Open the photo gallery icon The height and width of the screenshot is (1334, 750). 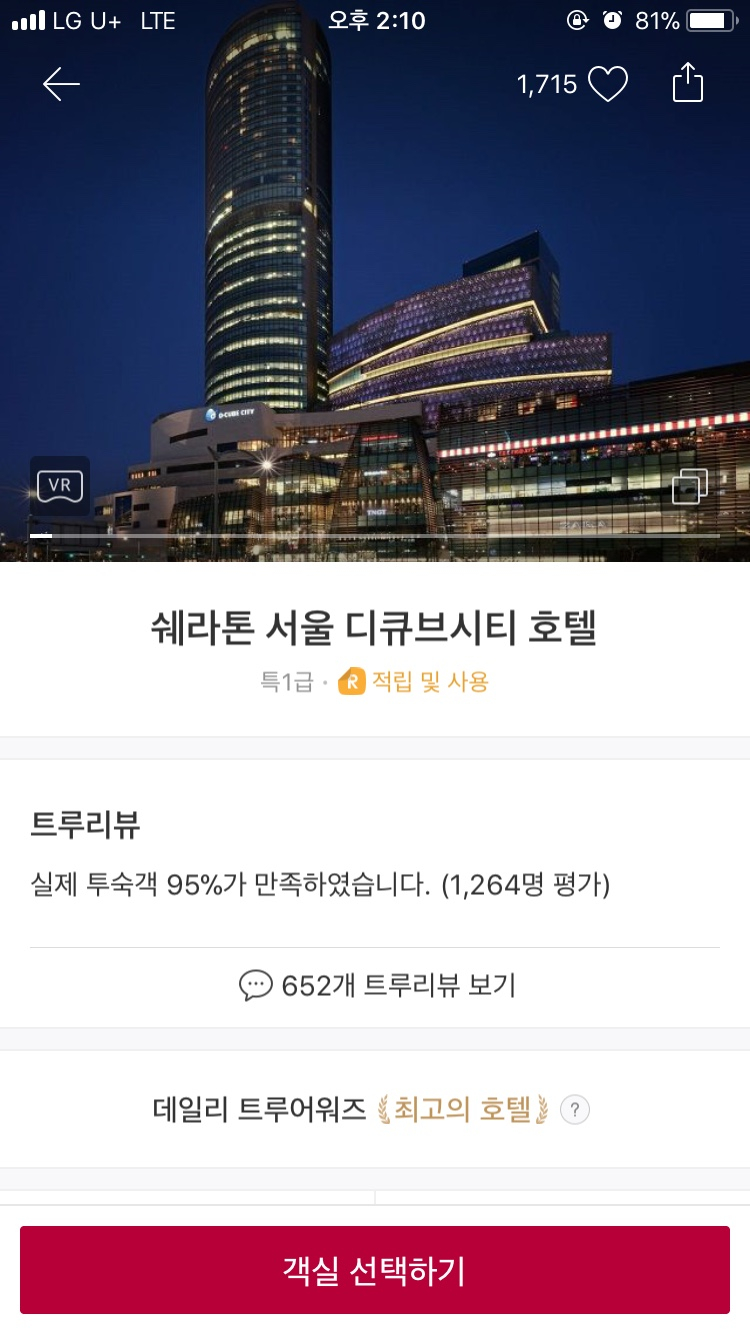click(x=690, y=487)
